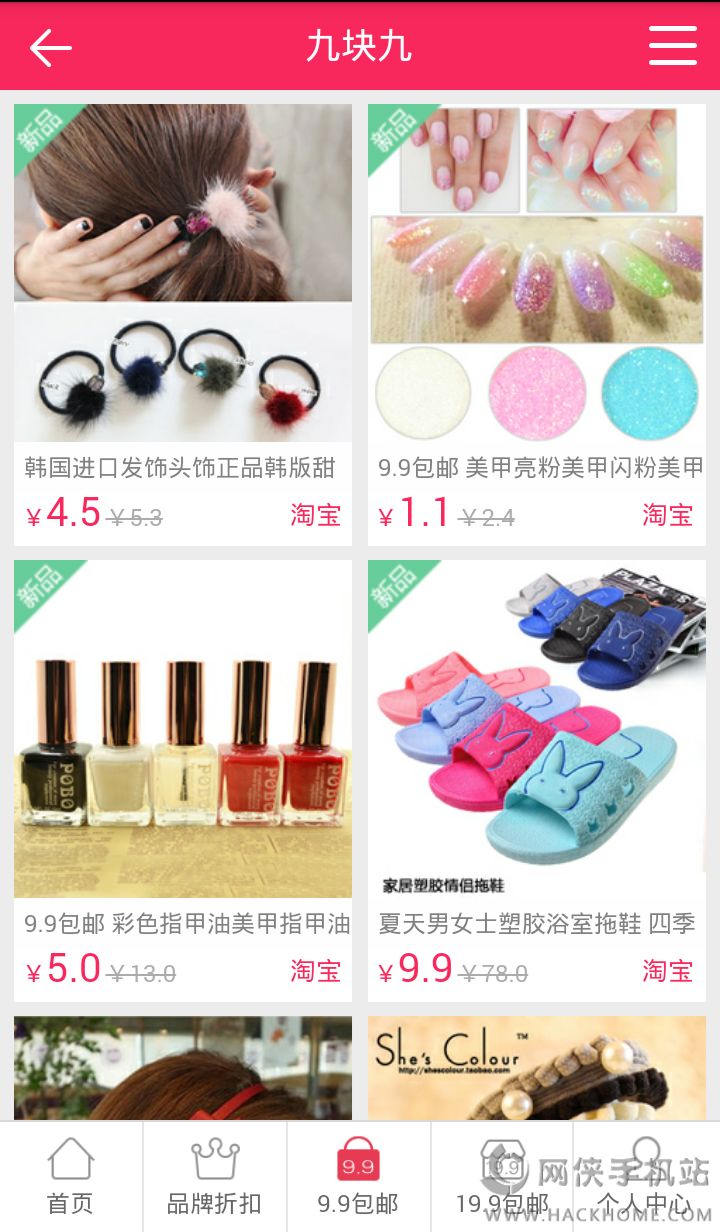Switch to the 品牌折扣 tab
Image resolution: width=720 pixels, height=1232 pixels.
coord(215,1178)
